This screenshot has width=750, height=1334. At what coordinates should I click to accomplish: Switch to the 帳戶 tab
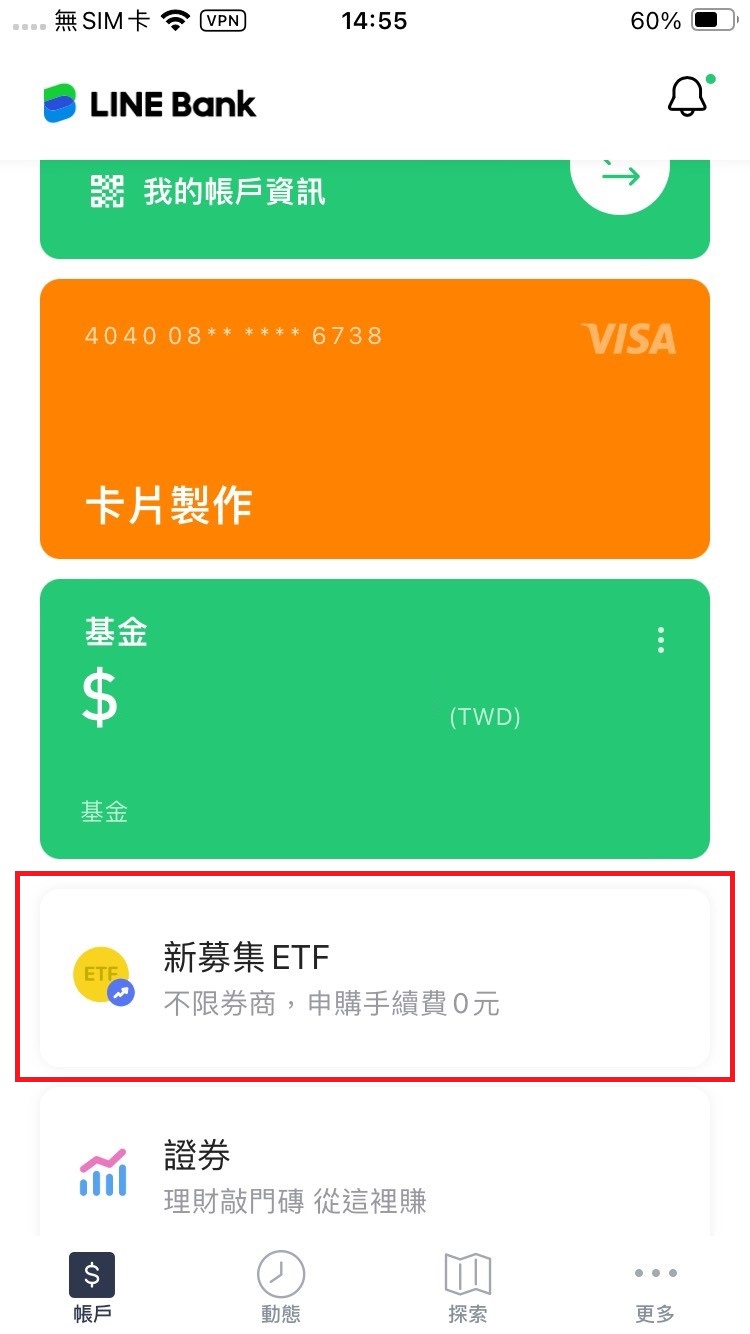[x=92, y=1287]
